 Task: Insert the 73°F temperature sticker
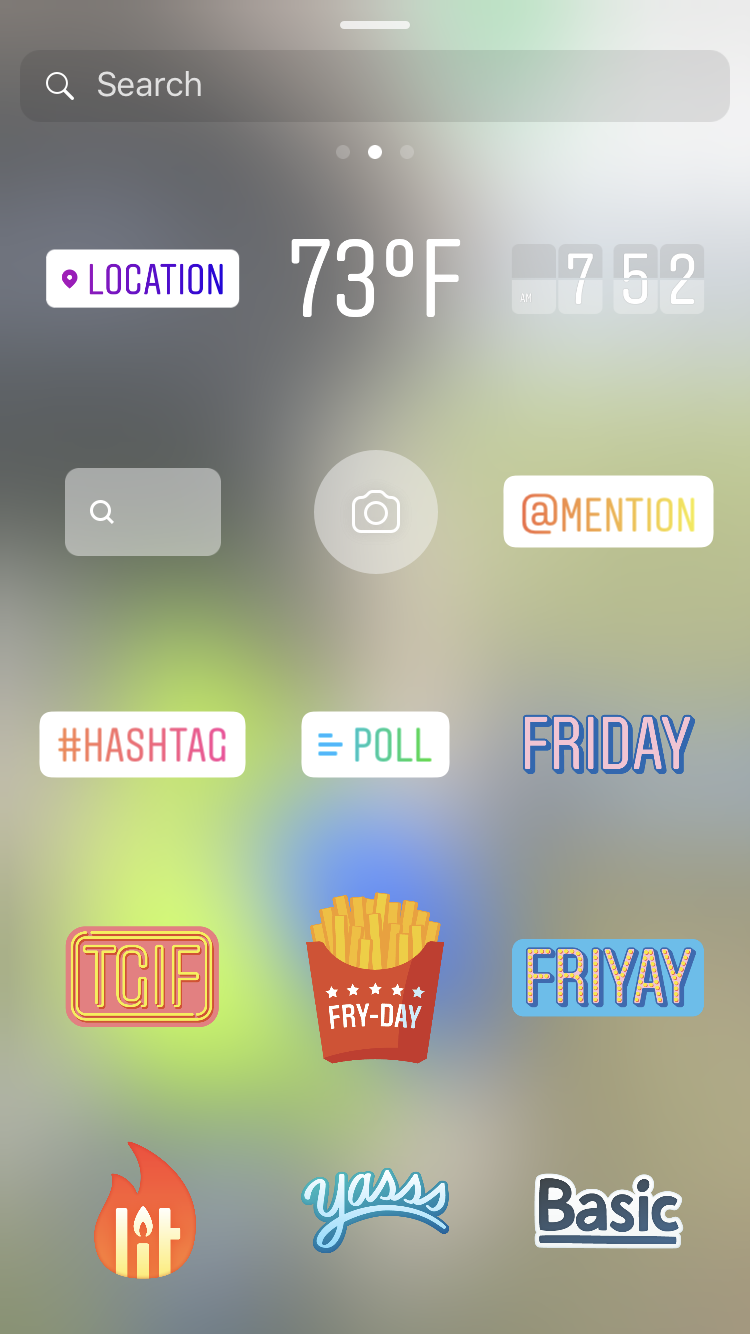point(375,279)
